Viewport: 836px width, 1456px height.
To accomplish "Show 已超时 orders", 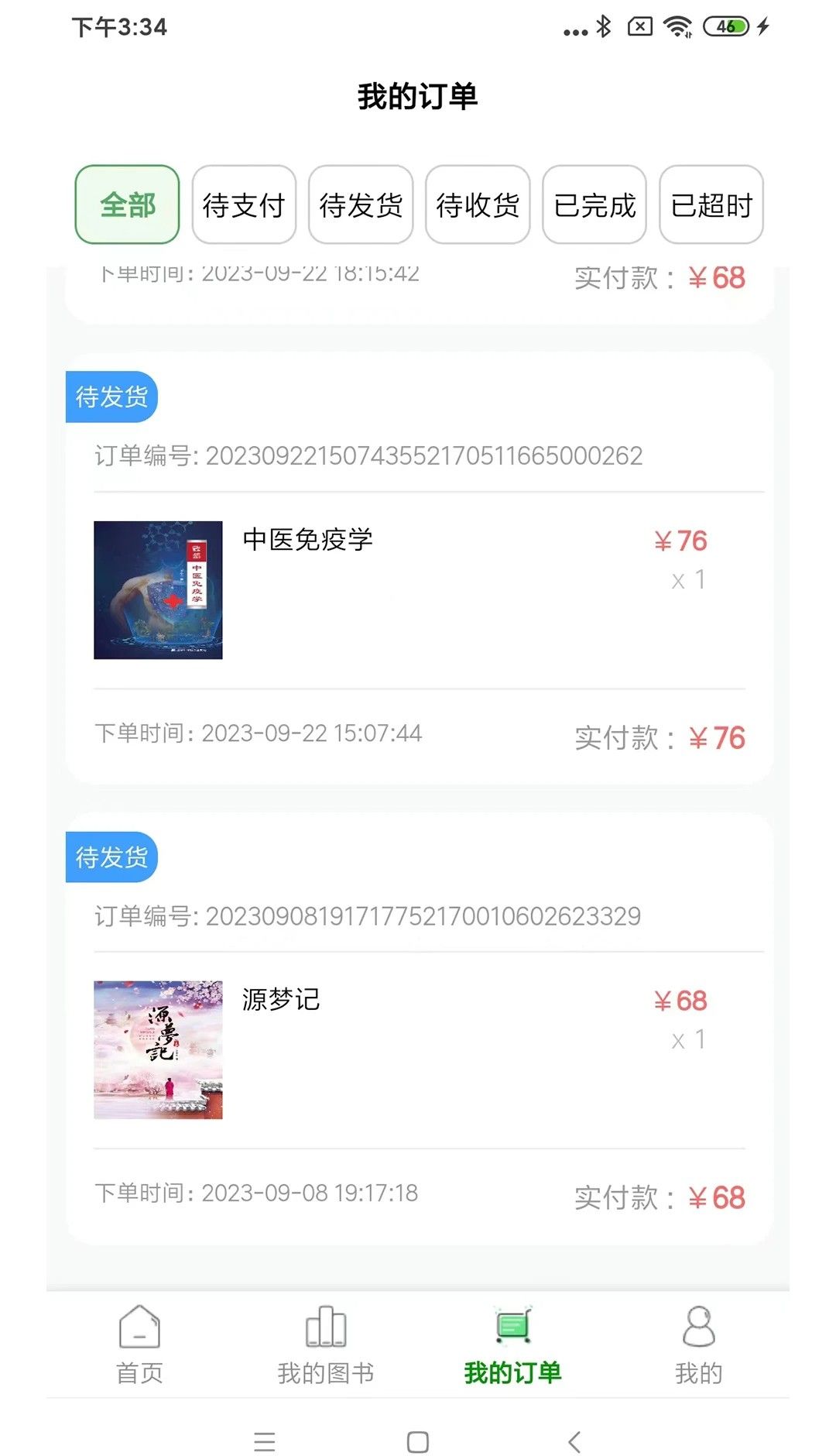I will [711, 205].
